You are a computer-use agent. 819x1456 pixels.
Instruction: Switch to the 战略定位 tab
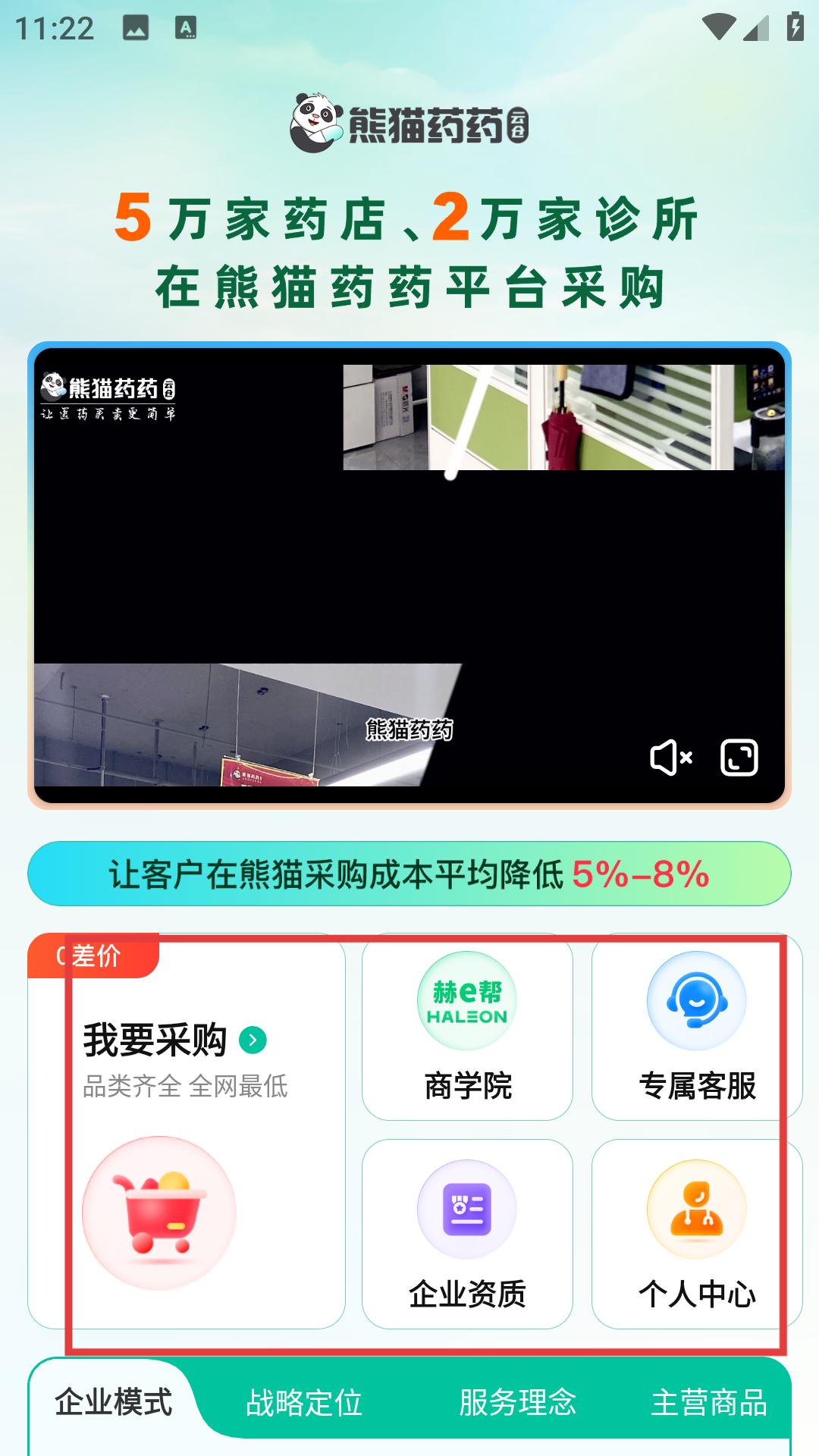[x=304, y=1402]
